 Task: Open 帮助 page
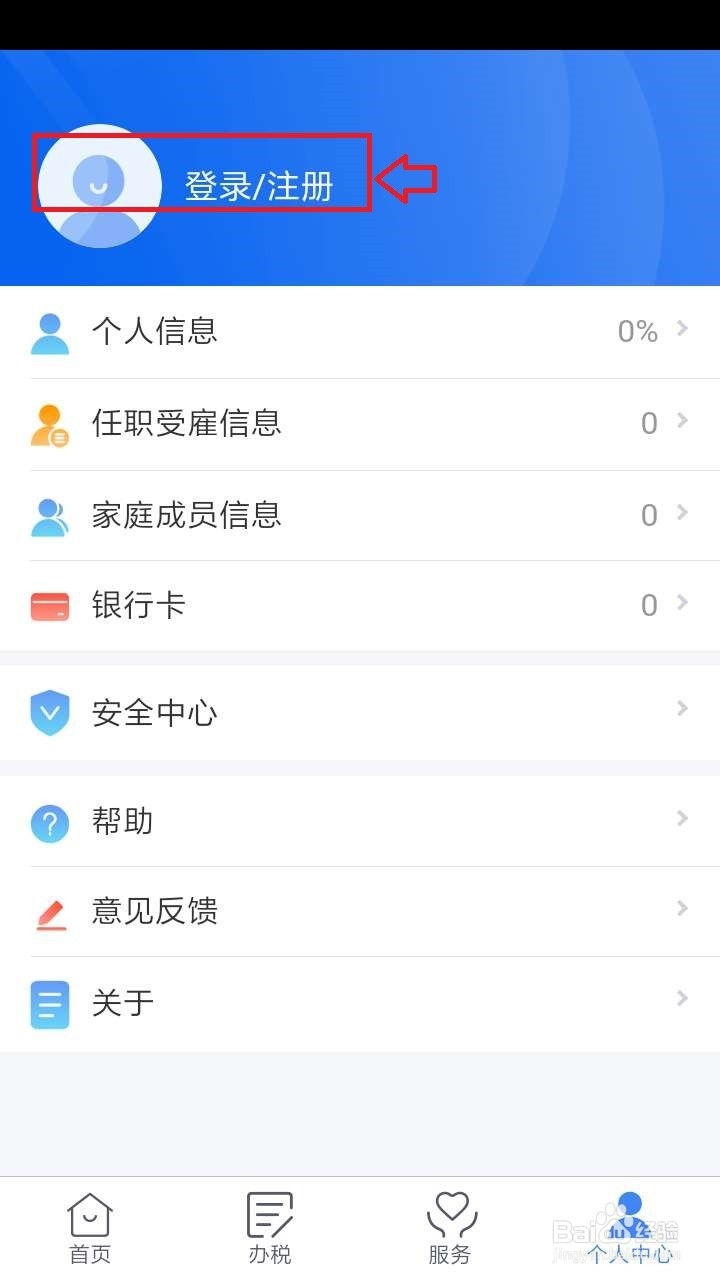click(x=360, y=821)
